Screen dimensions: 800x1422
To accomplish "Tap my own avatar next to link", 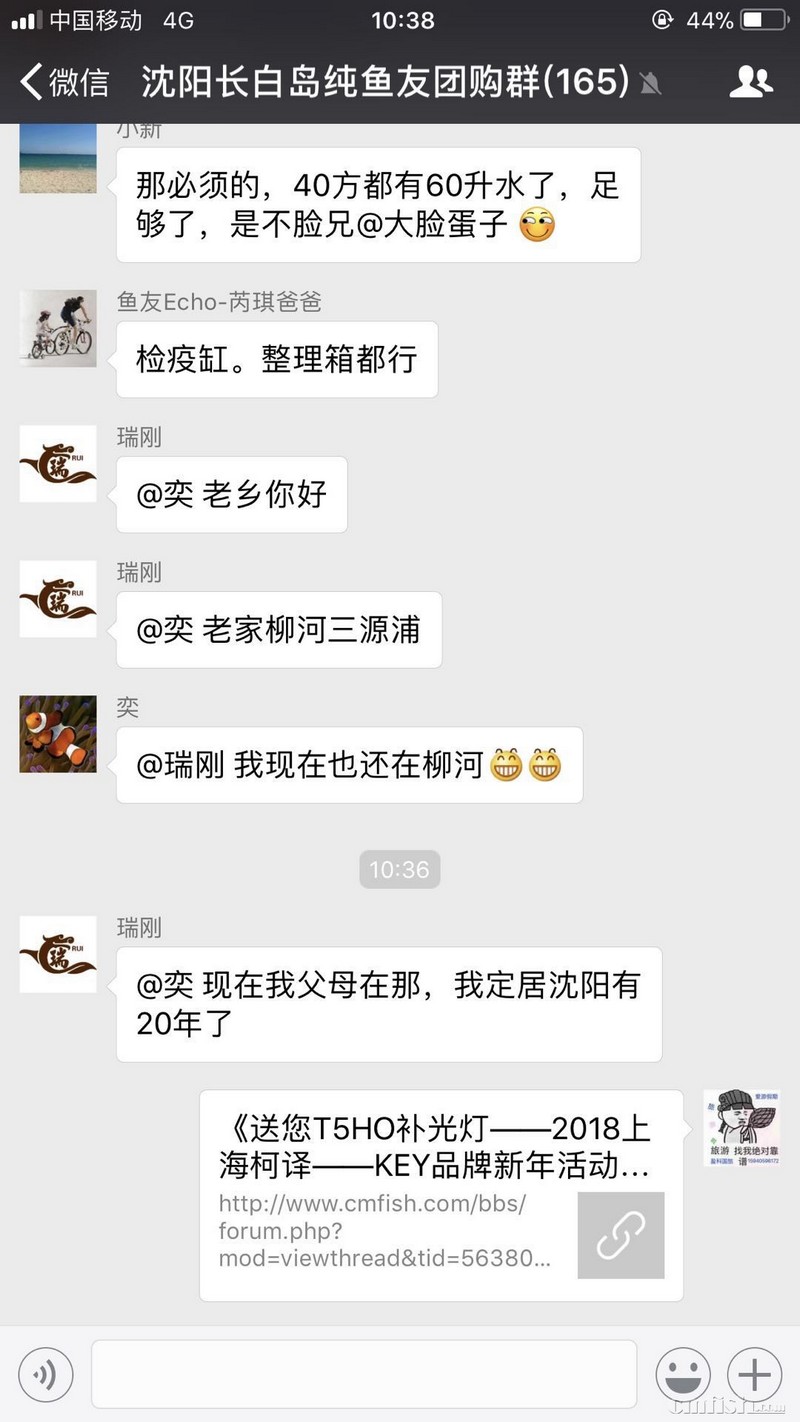I will [741, 1128].
